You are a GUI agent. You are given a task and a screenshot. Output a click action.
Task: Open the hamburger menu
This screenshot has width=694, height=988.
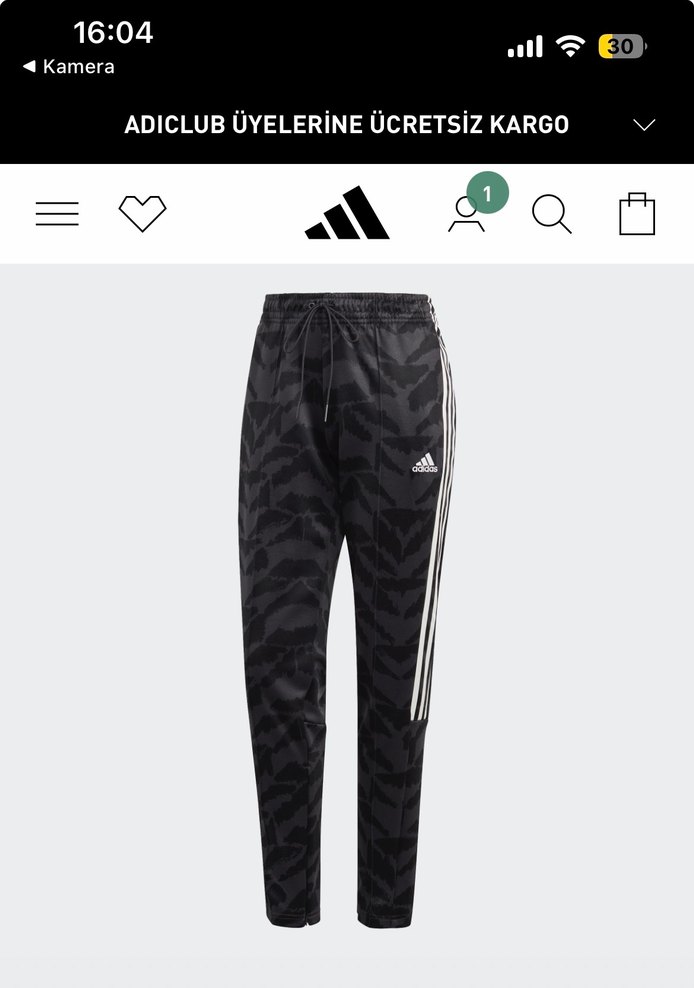pyautogui.click(x=57, y=213)
